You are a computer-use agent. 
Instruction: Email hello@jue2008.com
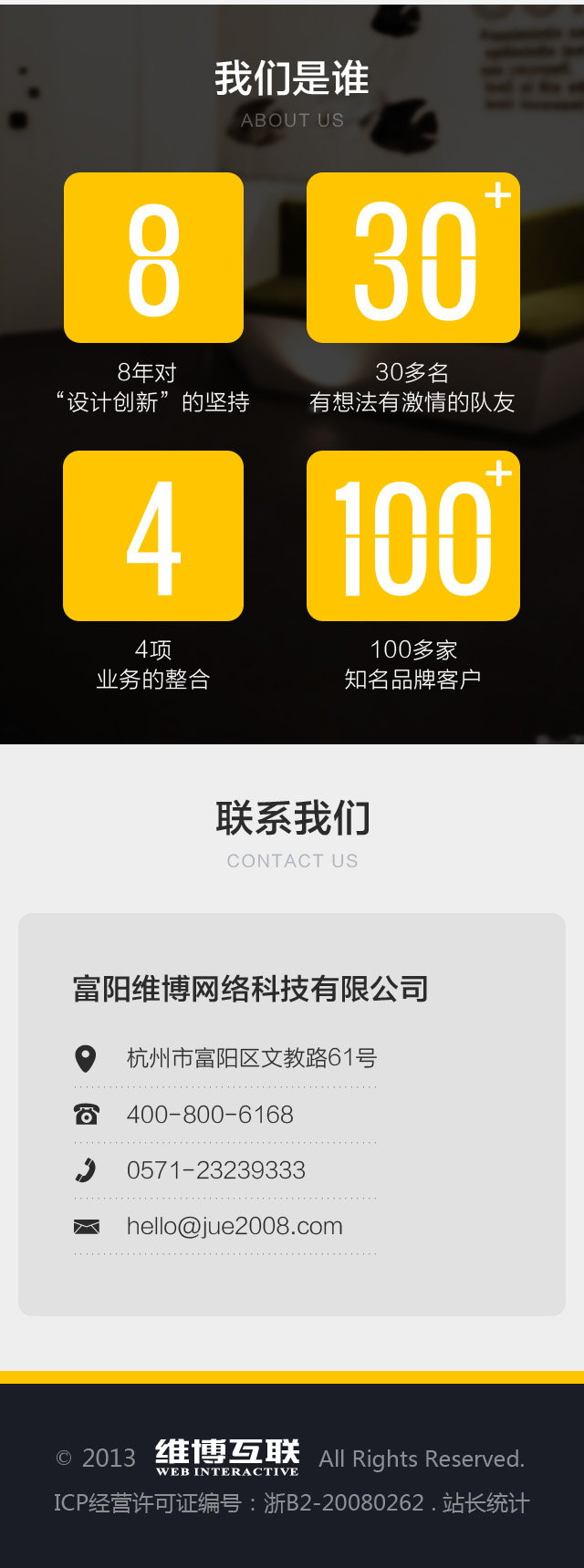point(235,1226)
